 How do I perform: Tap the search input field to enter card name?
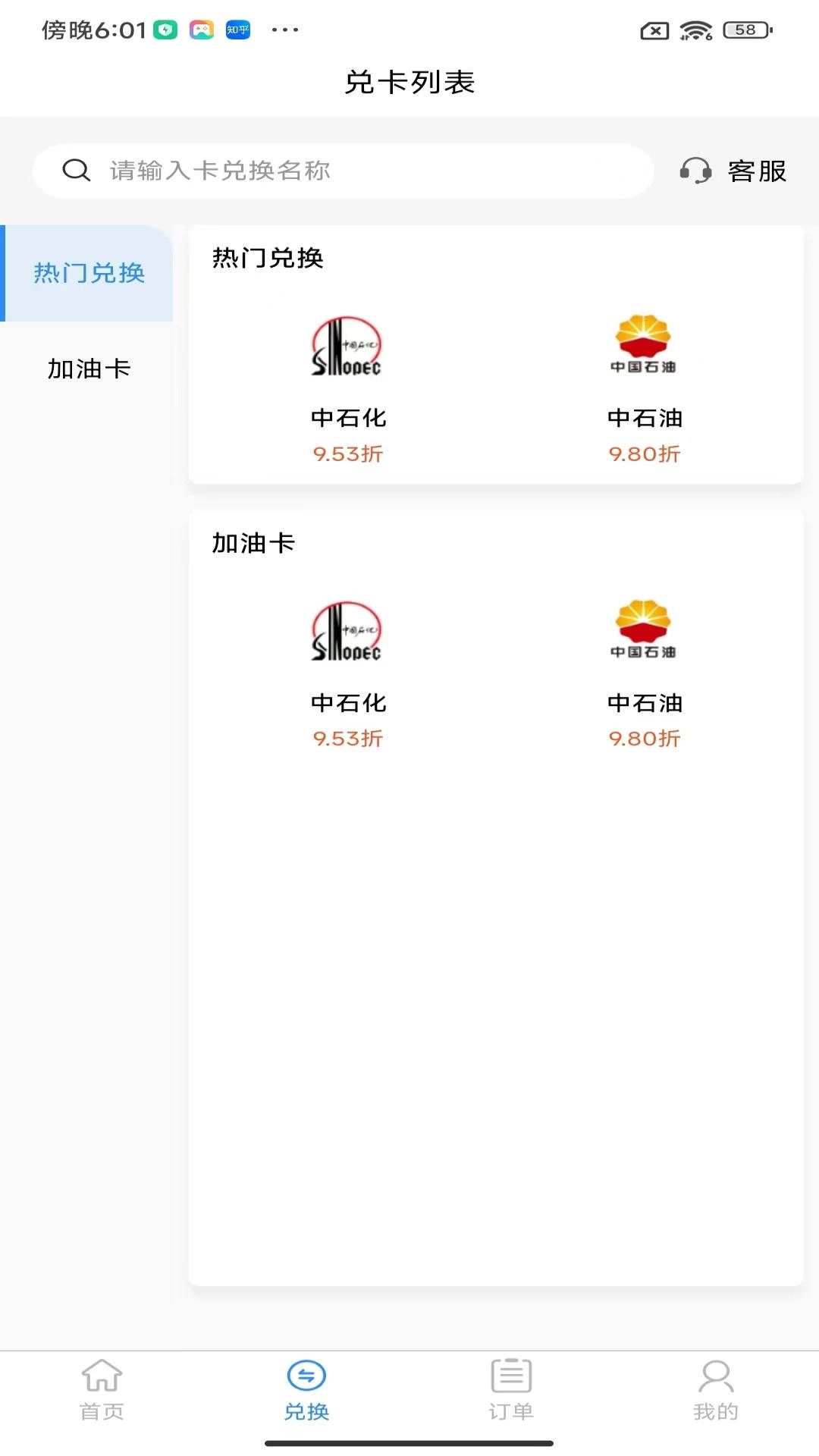coord(341,171)
